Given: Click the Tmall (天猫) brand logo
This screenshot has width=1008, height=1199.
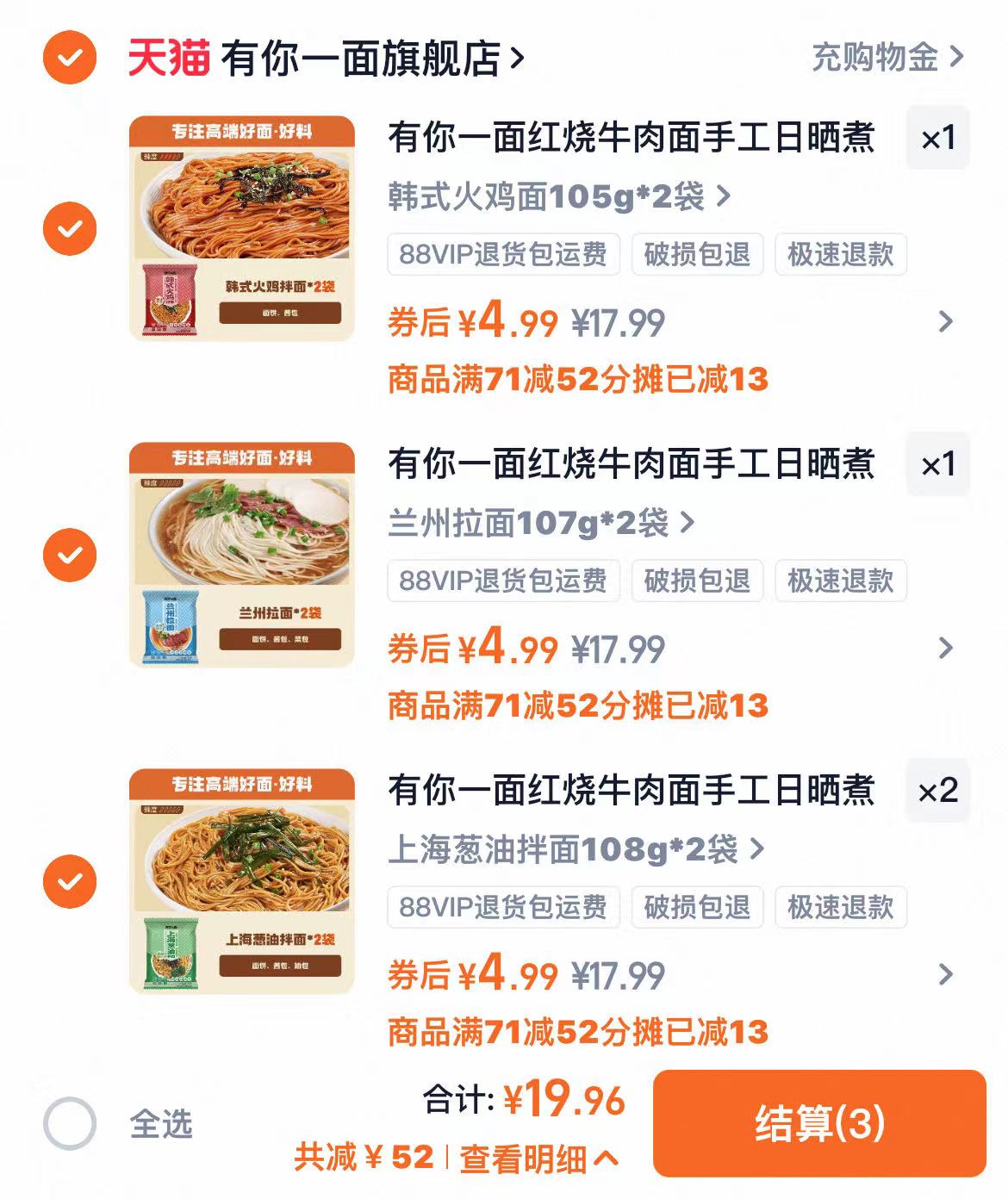Looking at the screenshot, I should coord(166,59).
